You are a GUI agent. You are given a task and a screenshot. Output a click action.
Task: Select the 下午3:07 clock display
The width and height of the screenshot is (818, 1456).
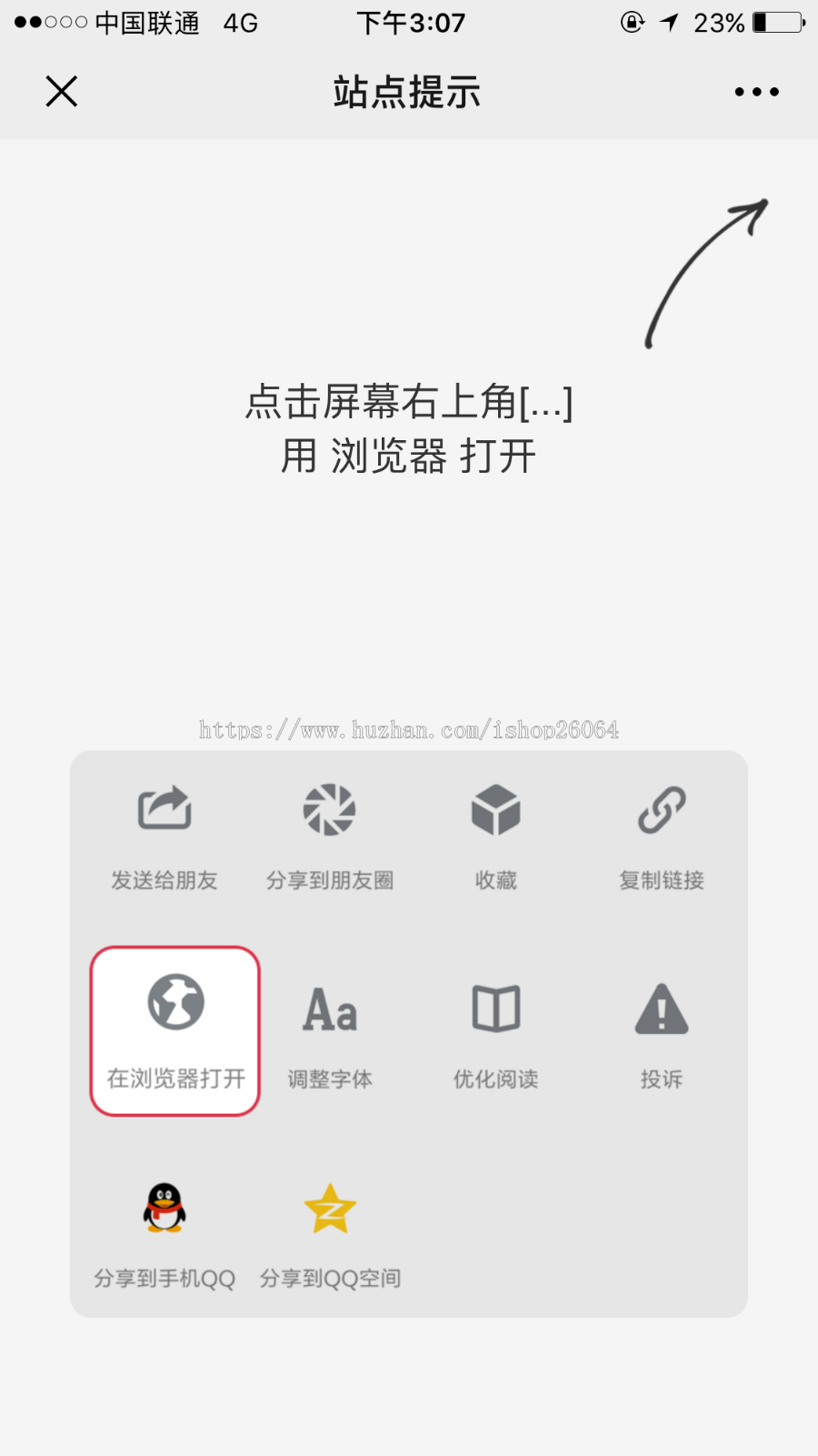(408, 24)
